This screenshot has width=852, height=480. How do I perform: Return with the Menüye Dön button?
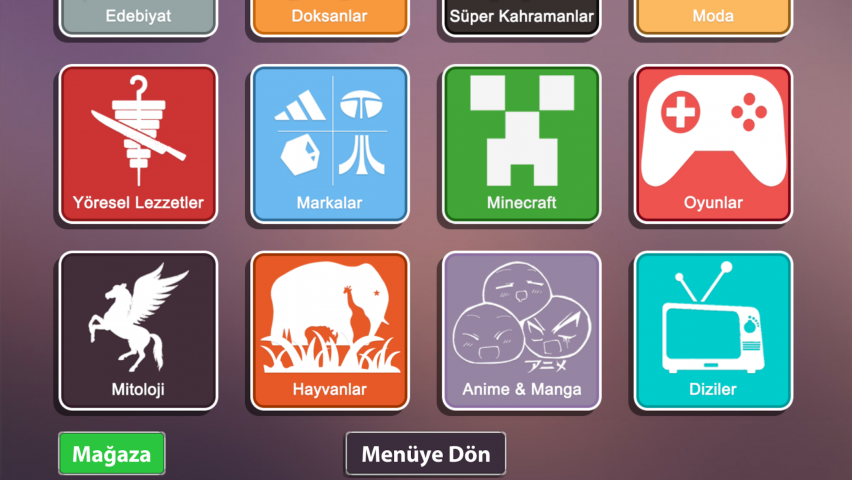tap(426, 454)
